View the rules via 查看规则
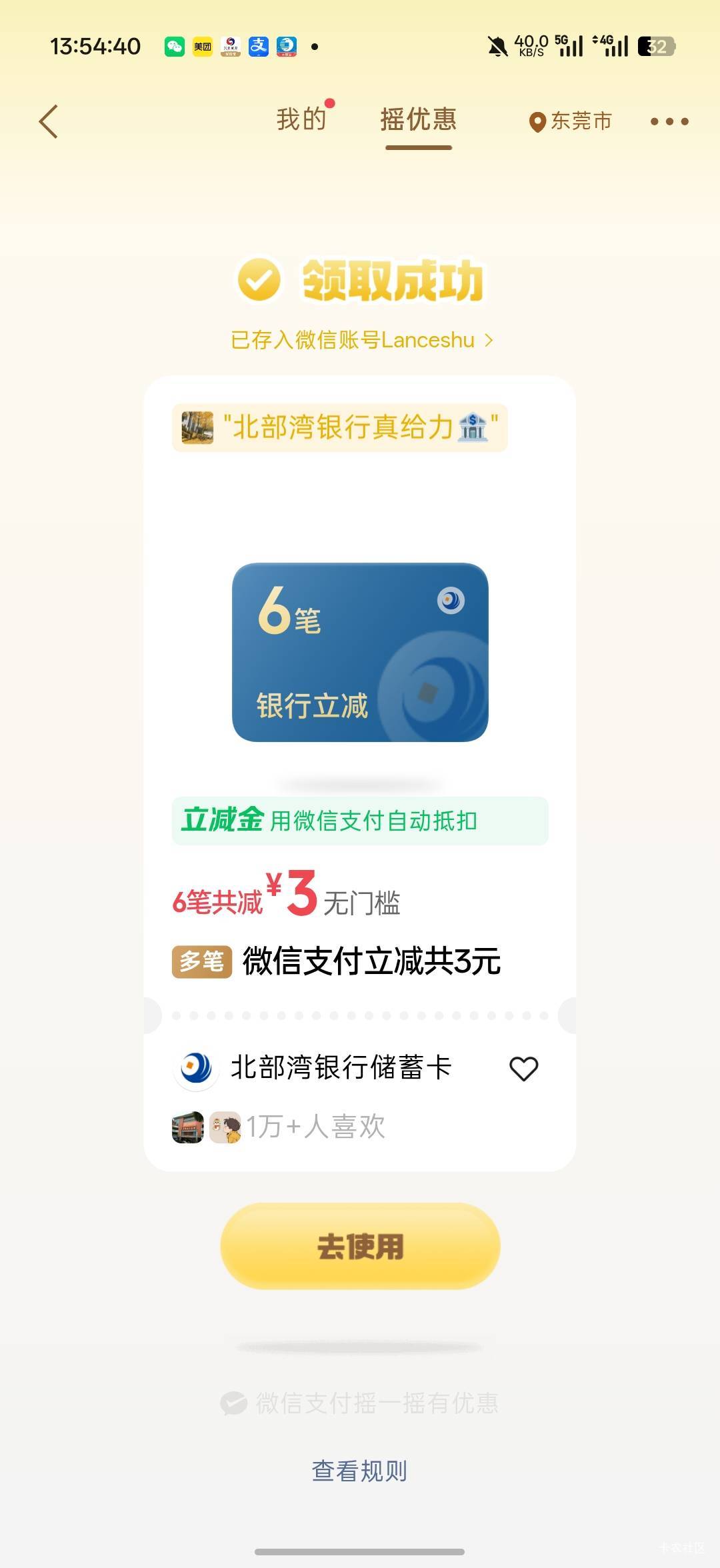 click(x=360, y=1470)
